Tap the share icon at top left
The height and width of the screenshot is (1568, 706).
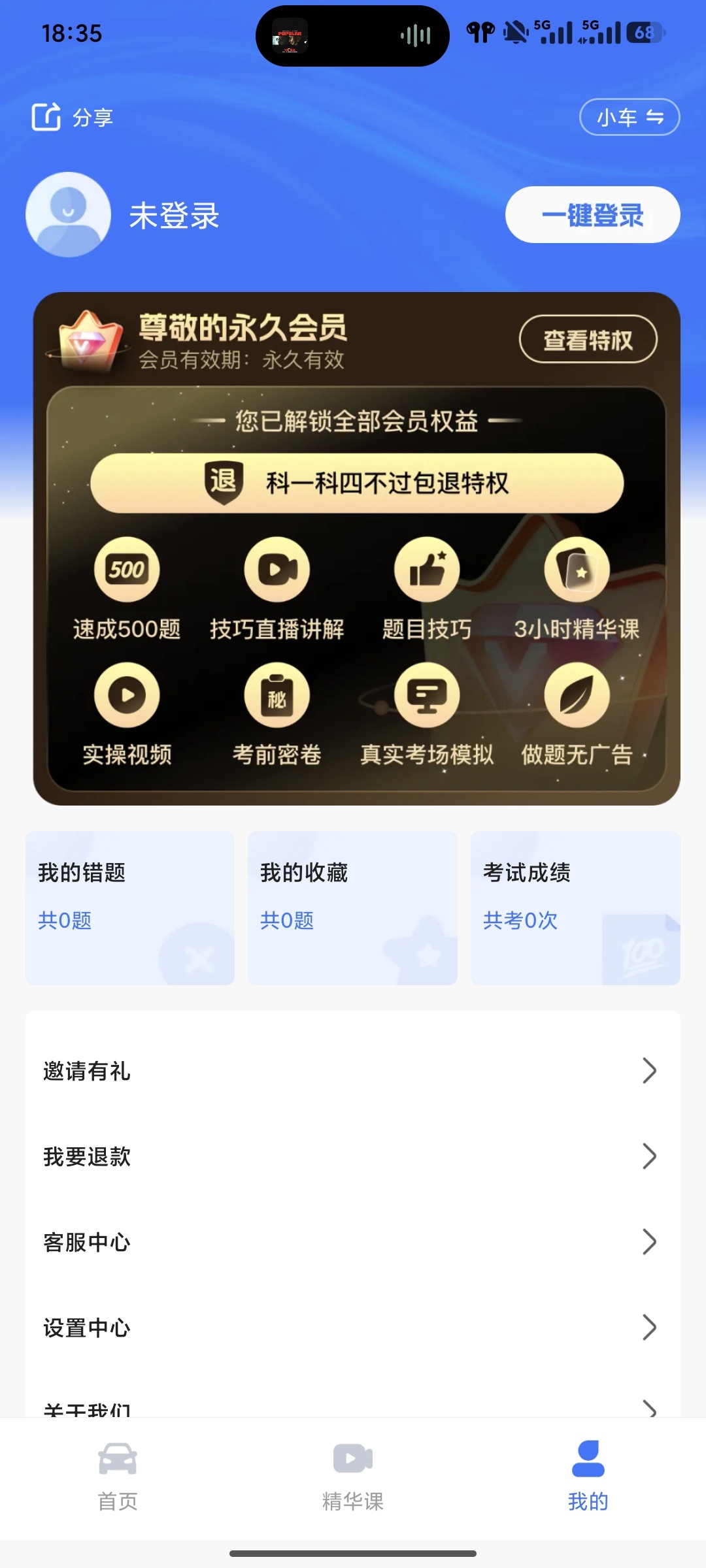(45, 116)
